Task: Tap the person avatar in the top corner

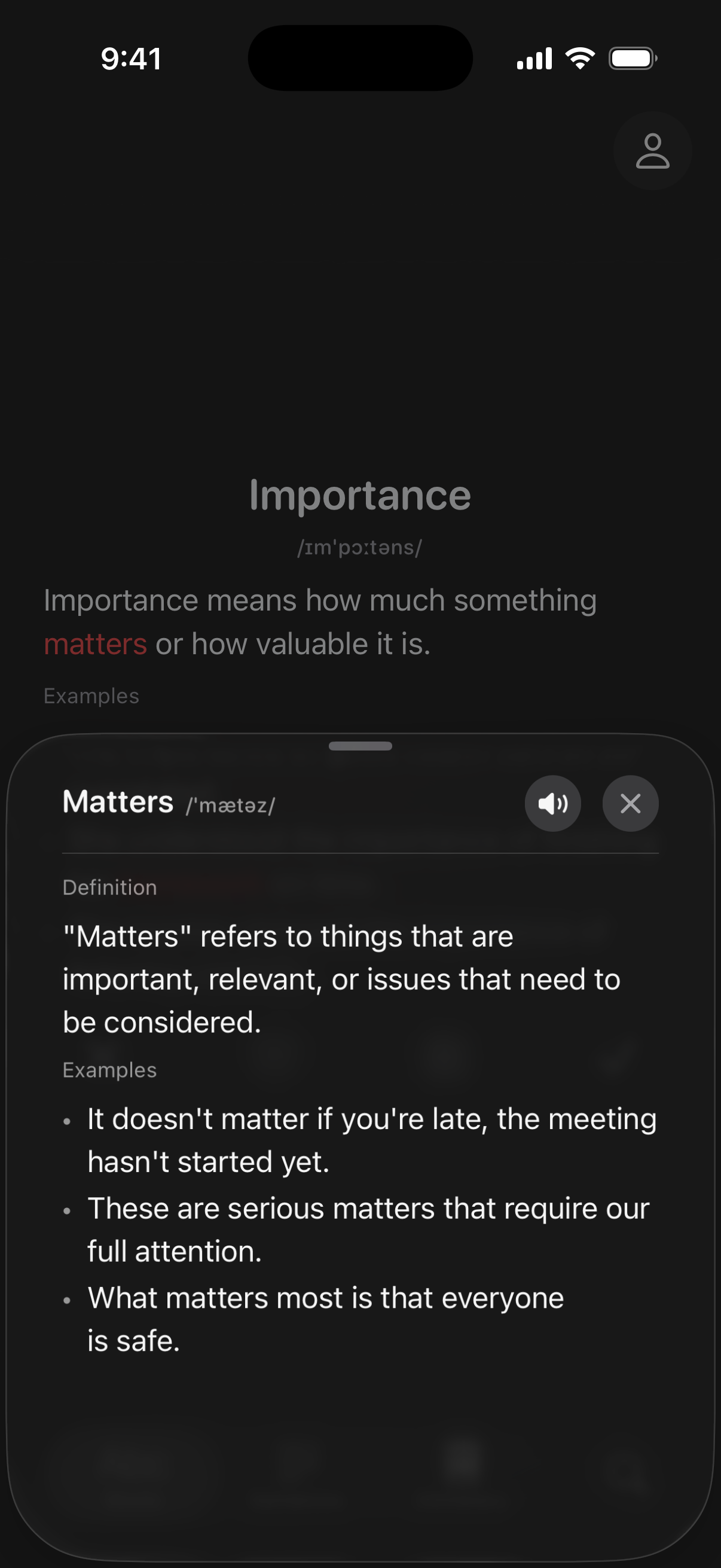Action: point(653,151)
